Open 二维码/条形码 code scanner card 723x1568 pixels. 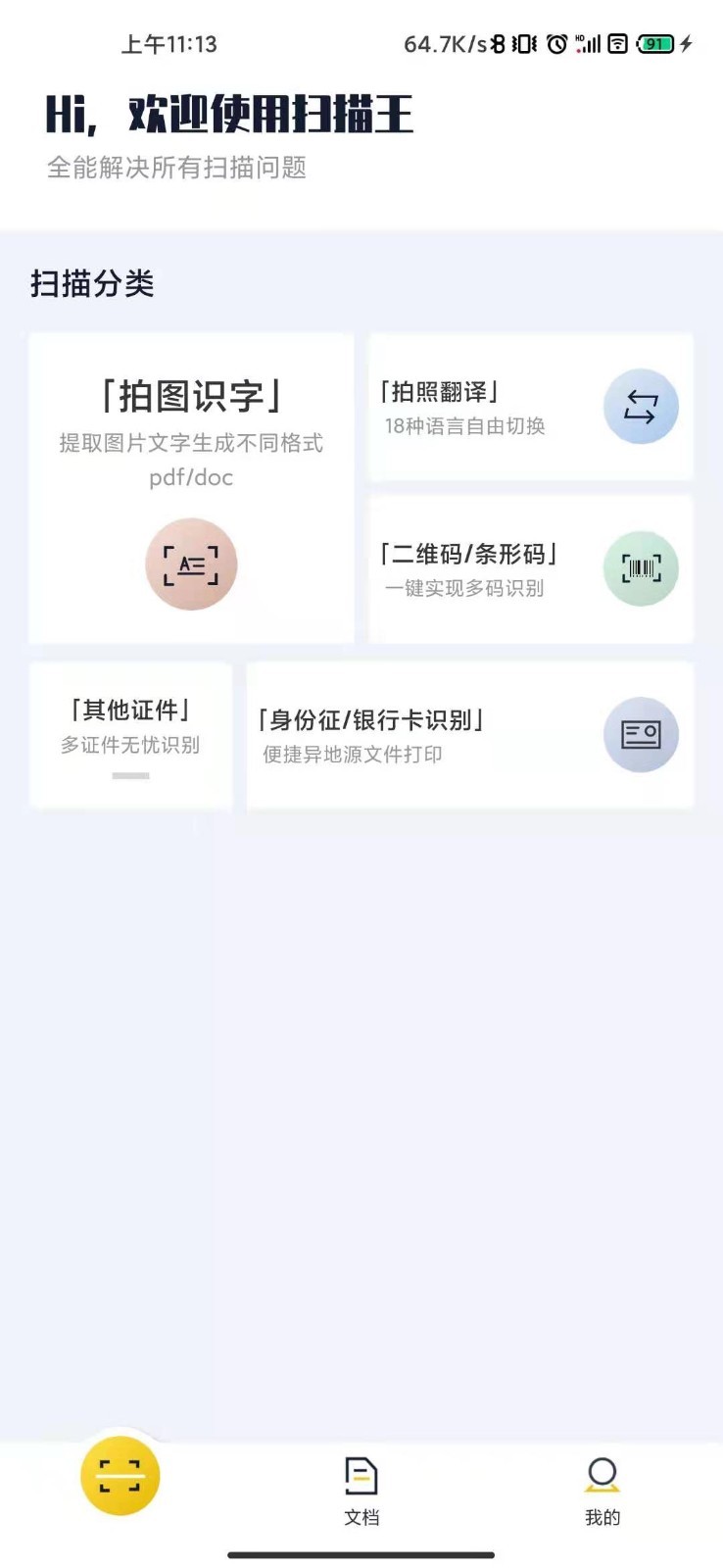pyautogui.click(x=530, y=569)
